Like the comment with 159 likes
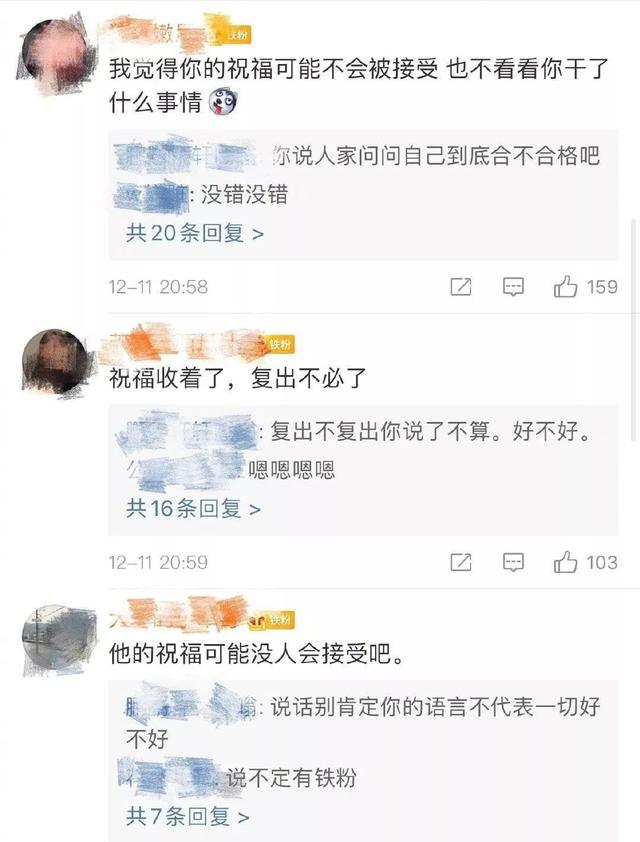Image resolution: width=640 pixels, height=842 pixels. tap(566, 287)
